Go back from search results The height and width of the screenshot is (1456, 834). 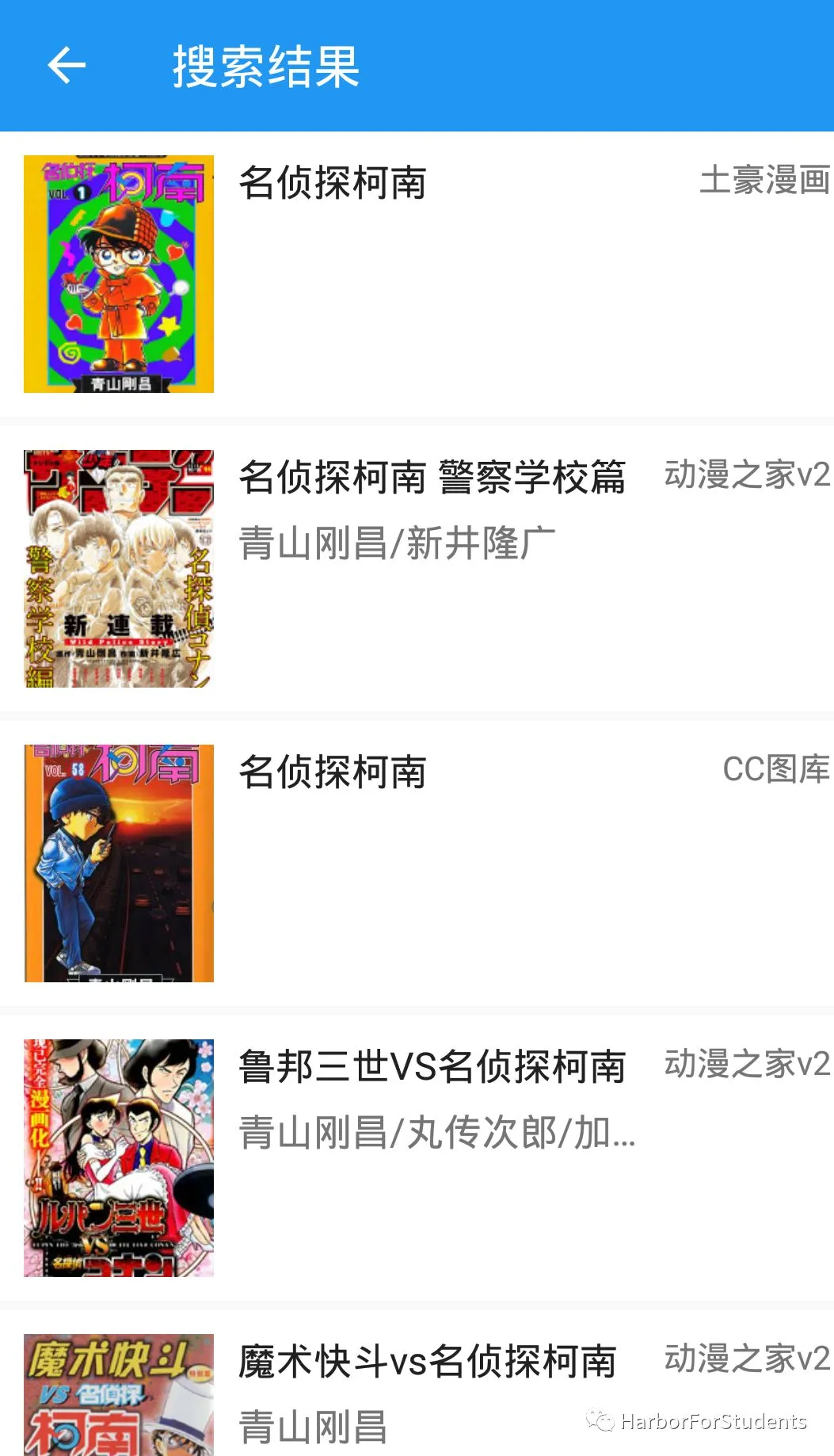[x=67, y=66]
